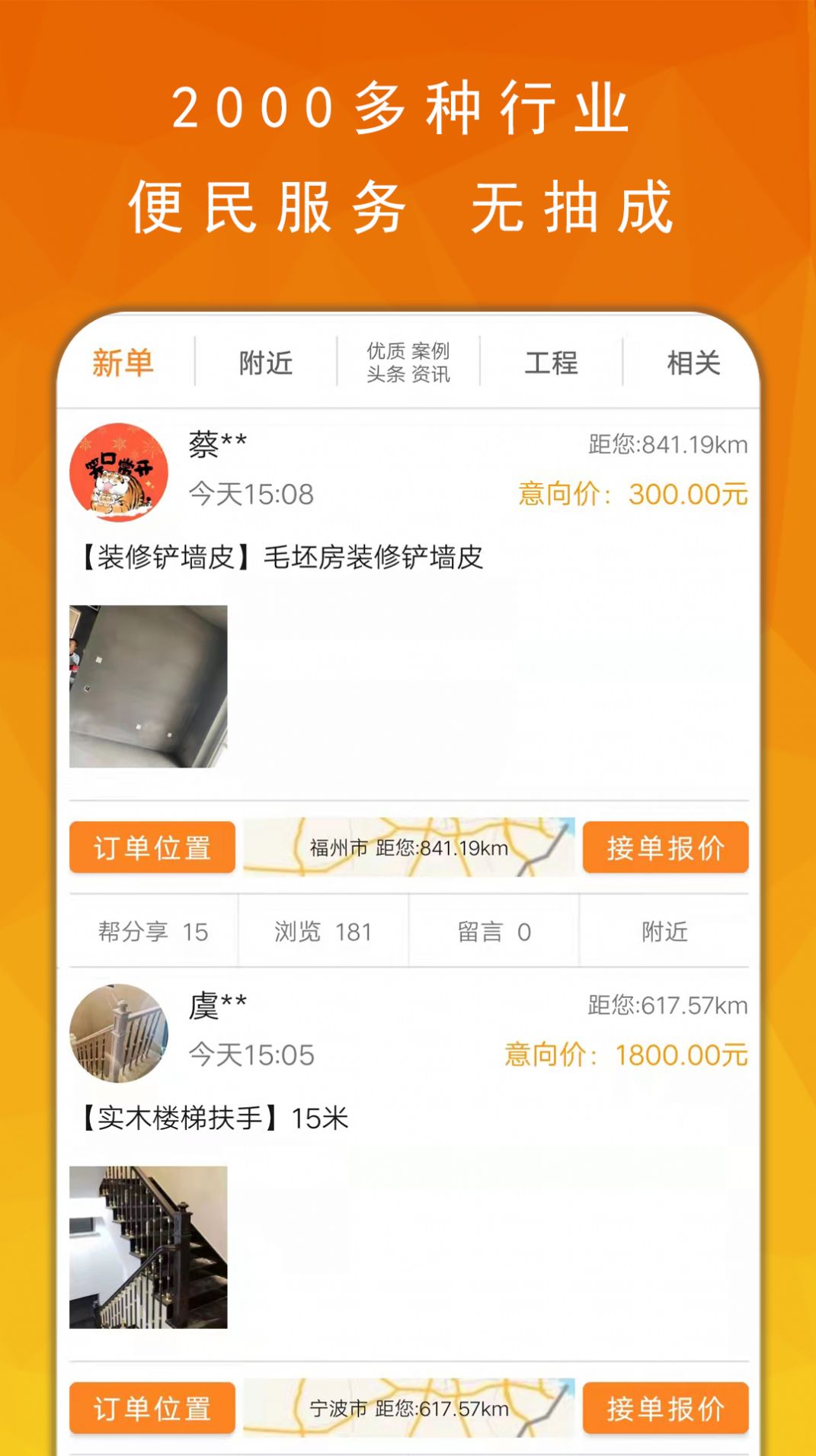Open the map preview for 福州市 order
The width and height of the screenshot is (816, 1456).
click(x=408, y=847)
